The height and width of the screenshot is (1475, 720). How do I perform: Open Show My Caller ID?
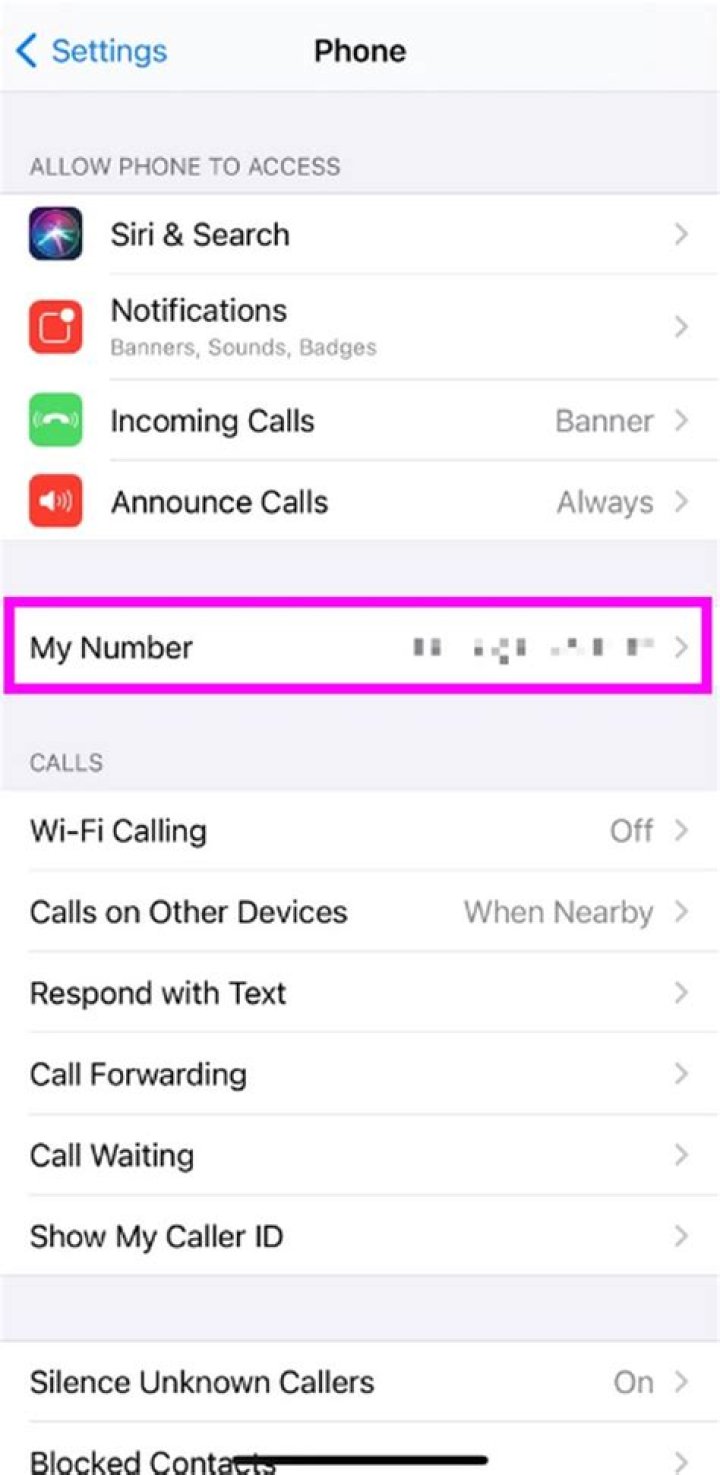pos(360,1236)
